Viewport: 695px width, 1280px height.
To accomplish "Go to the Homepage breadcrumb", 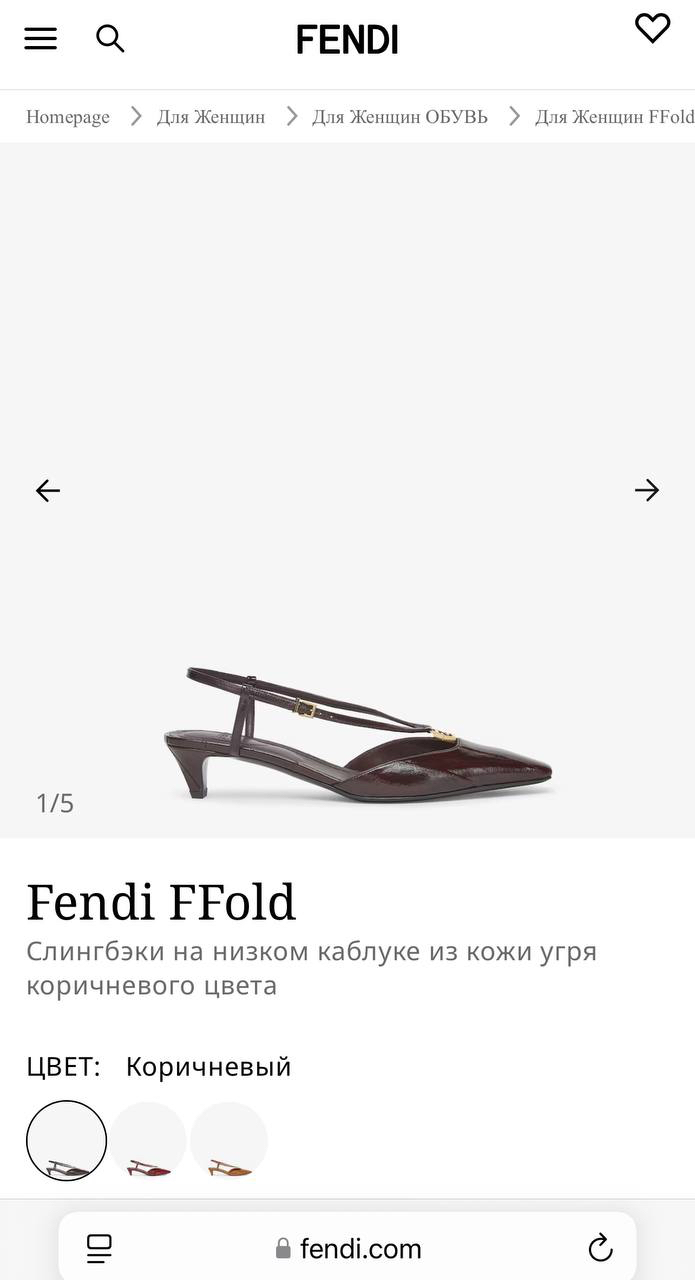I will click(x=68, y=117).
